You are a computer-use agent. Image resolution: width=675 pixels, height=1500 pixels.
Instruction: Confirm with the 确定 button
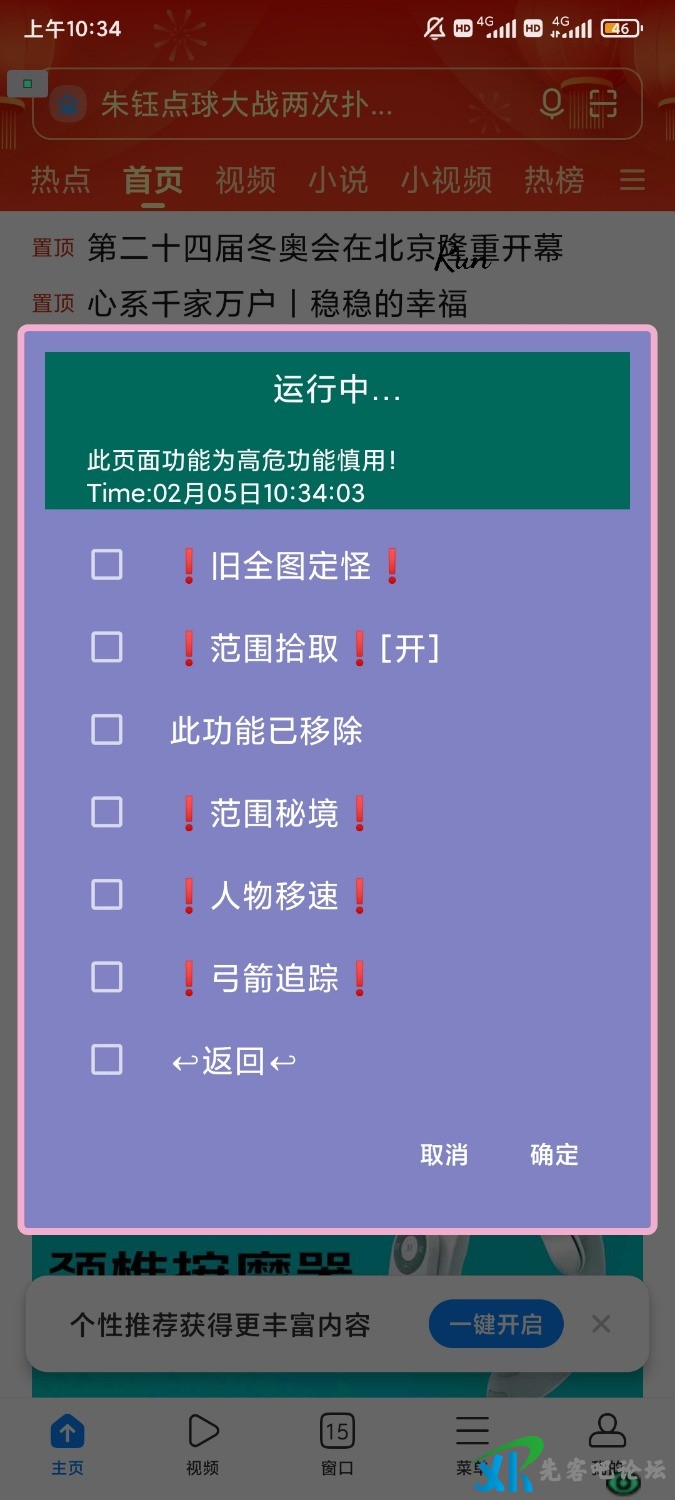(554, 1155)
